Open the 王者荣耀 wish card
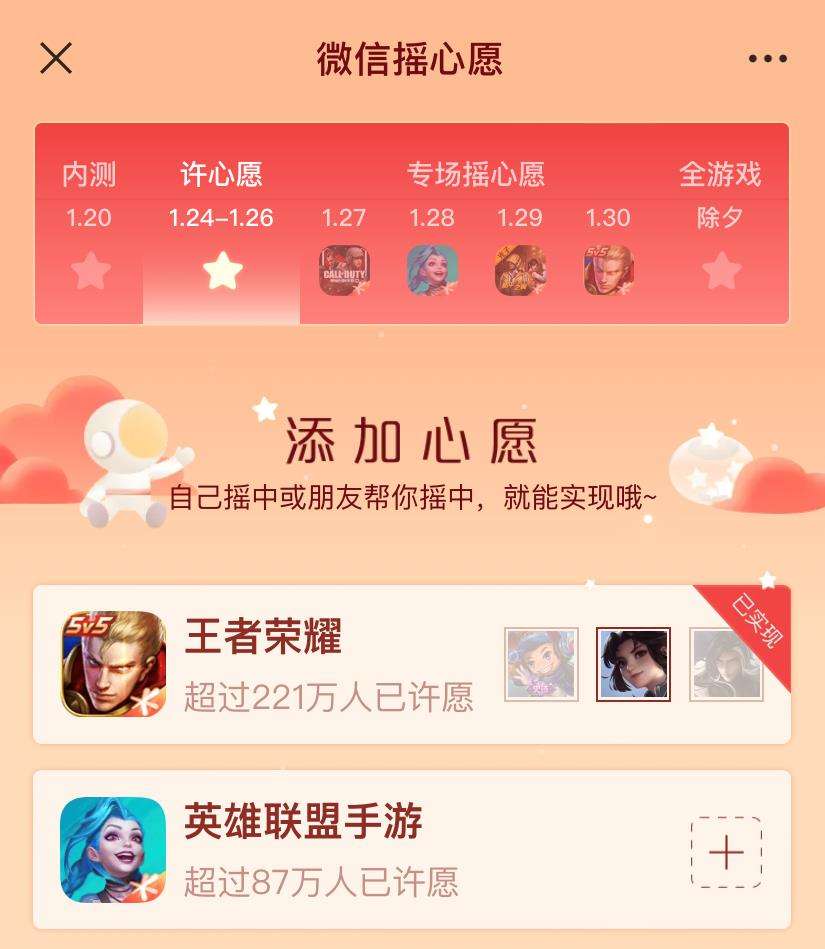The width and height of the screenshot is (825, 949). point(330,664)
